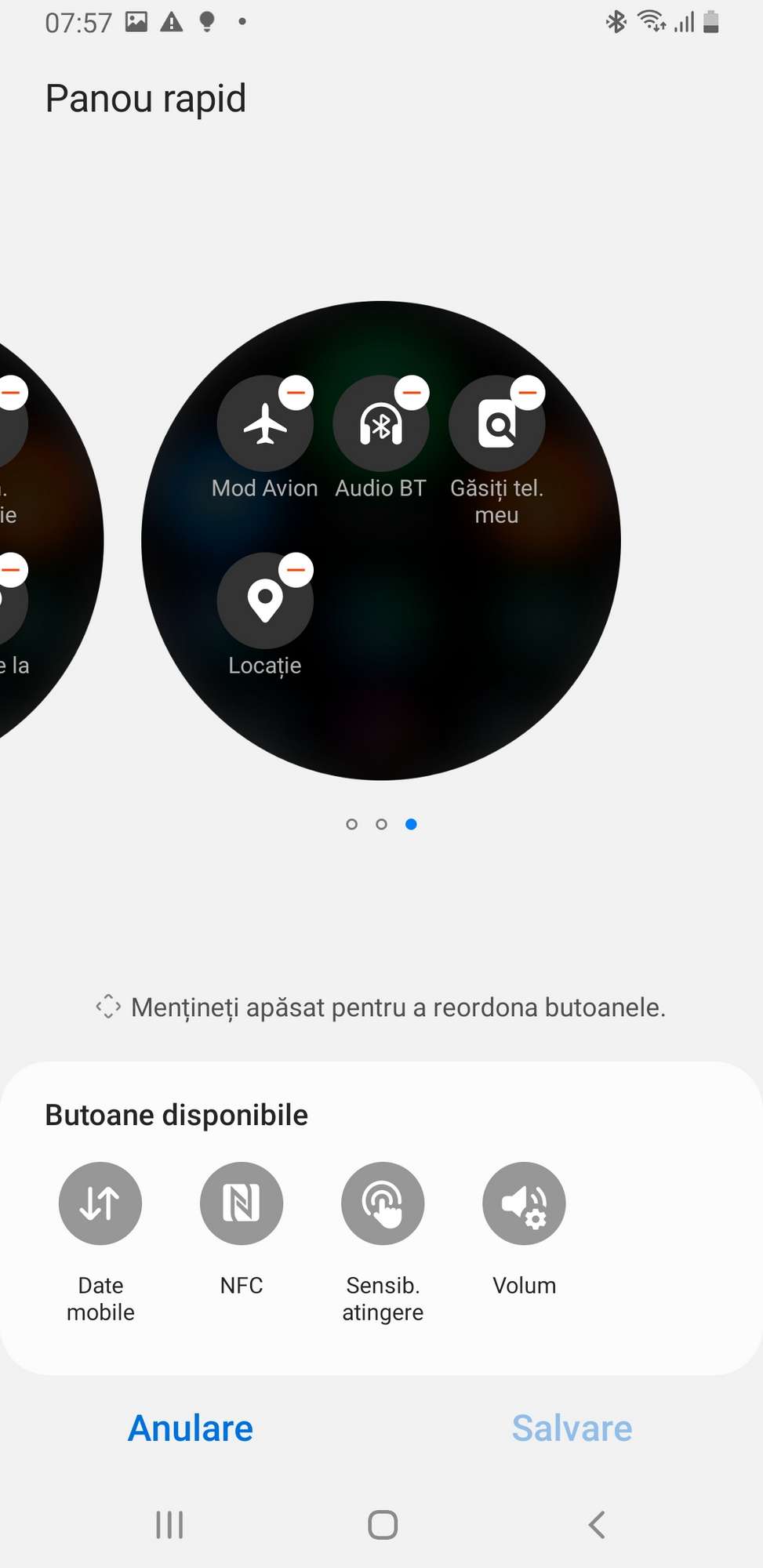The height and width of the screenshot is (1568, 763).
Task: Open recent apps from navigation bar
Action: point(169,1525)
